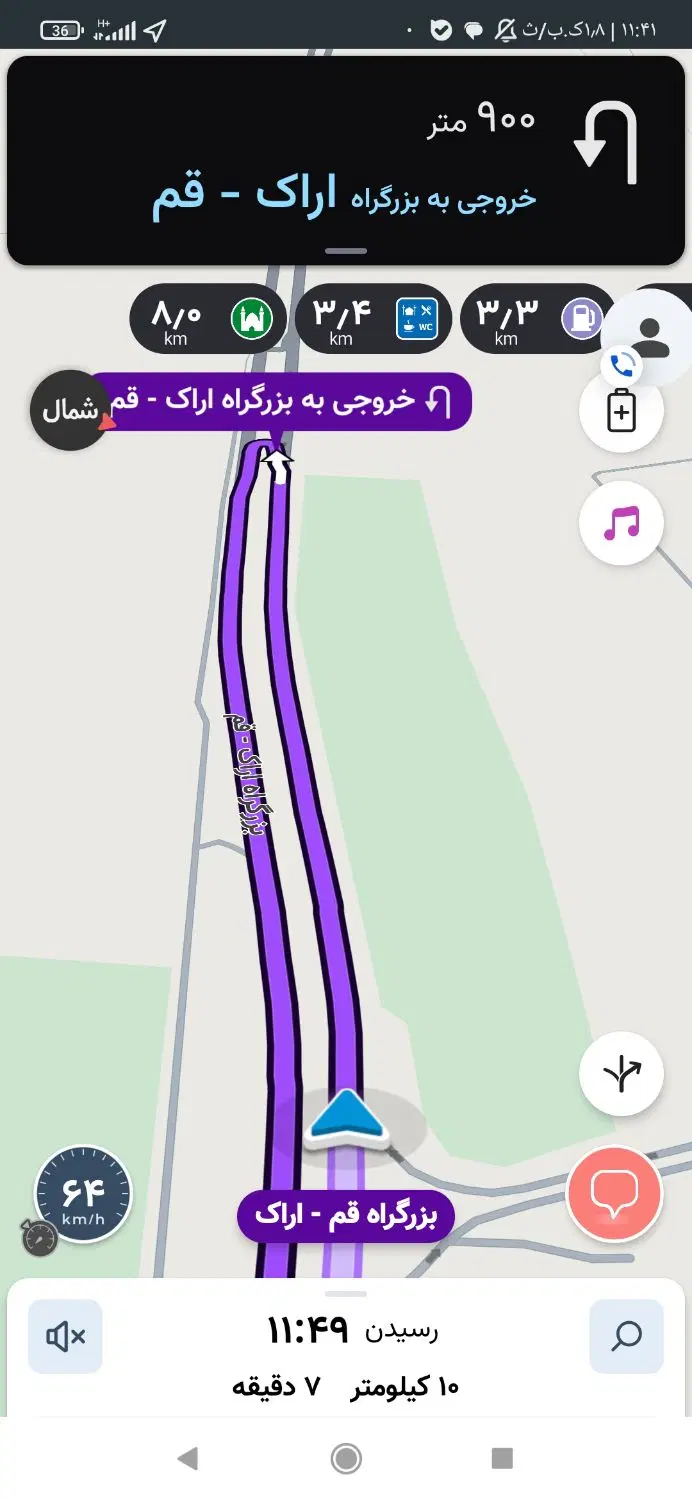692x1500 pixels.
Task: Show alternative routes with the fork icon
Action: point(621,1074)
